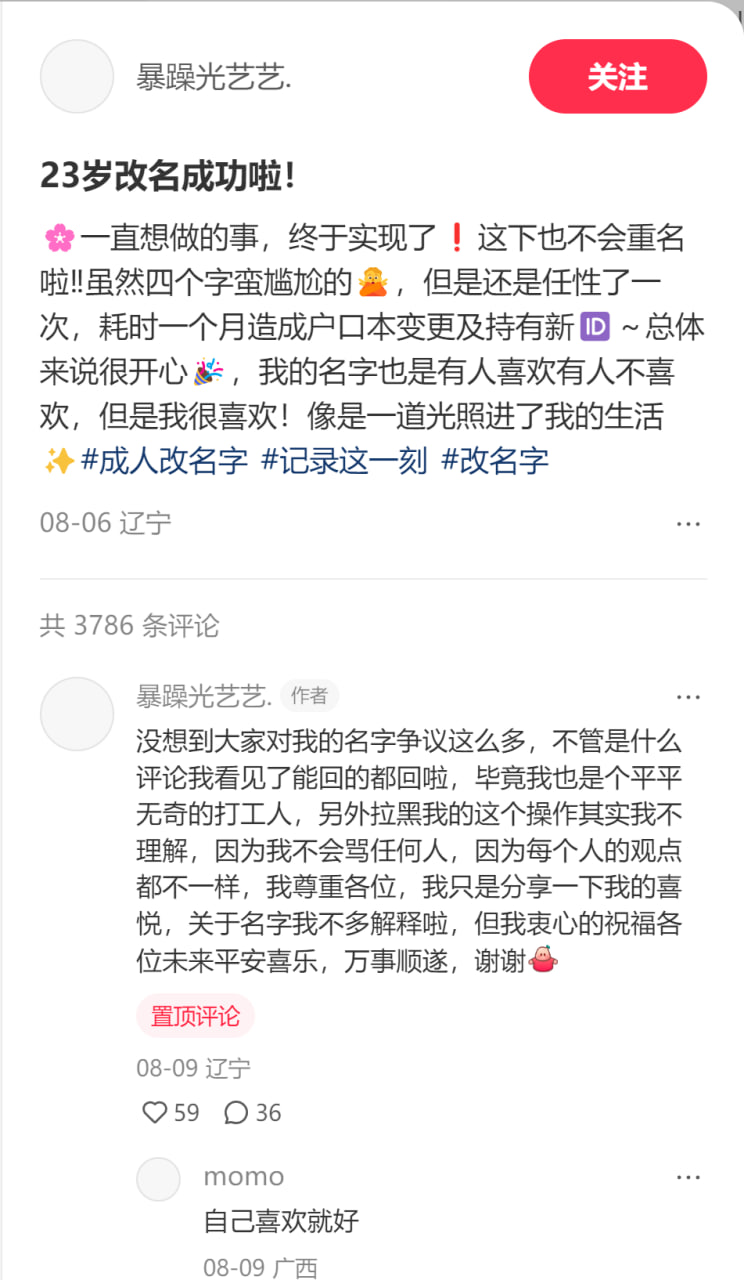Open author avatar of 暴躁光艺艺
The width and height of the screenshot is (744, 1280).
[x=77, y=77]
